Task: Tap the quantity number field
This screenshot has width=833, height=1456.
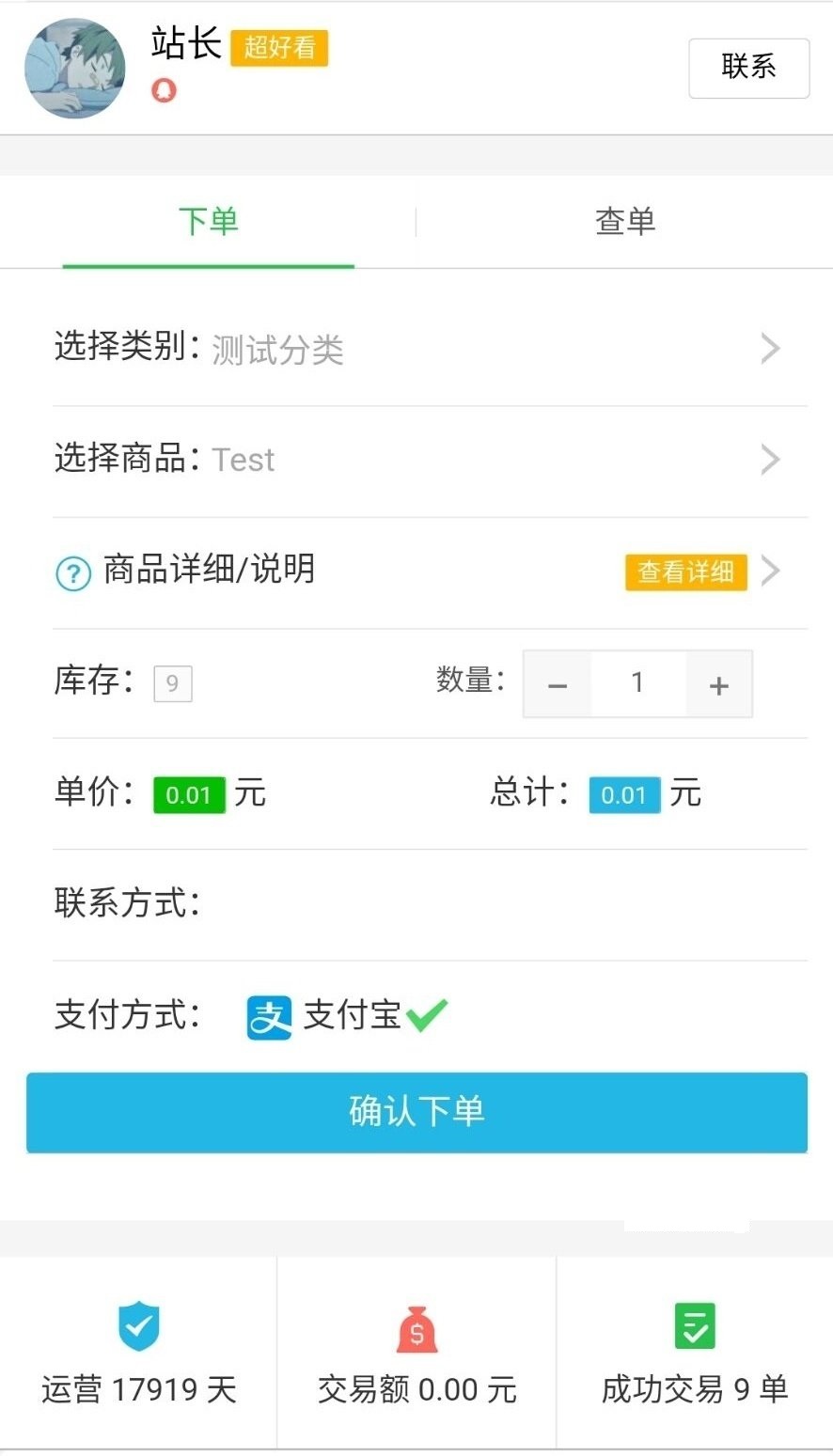Action: 637,683
